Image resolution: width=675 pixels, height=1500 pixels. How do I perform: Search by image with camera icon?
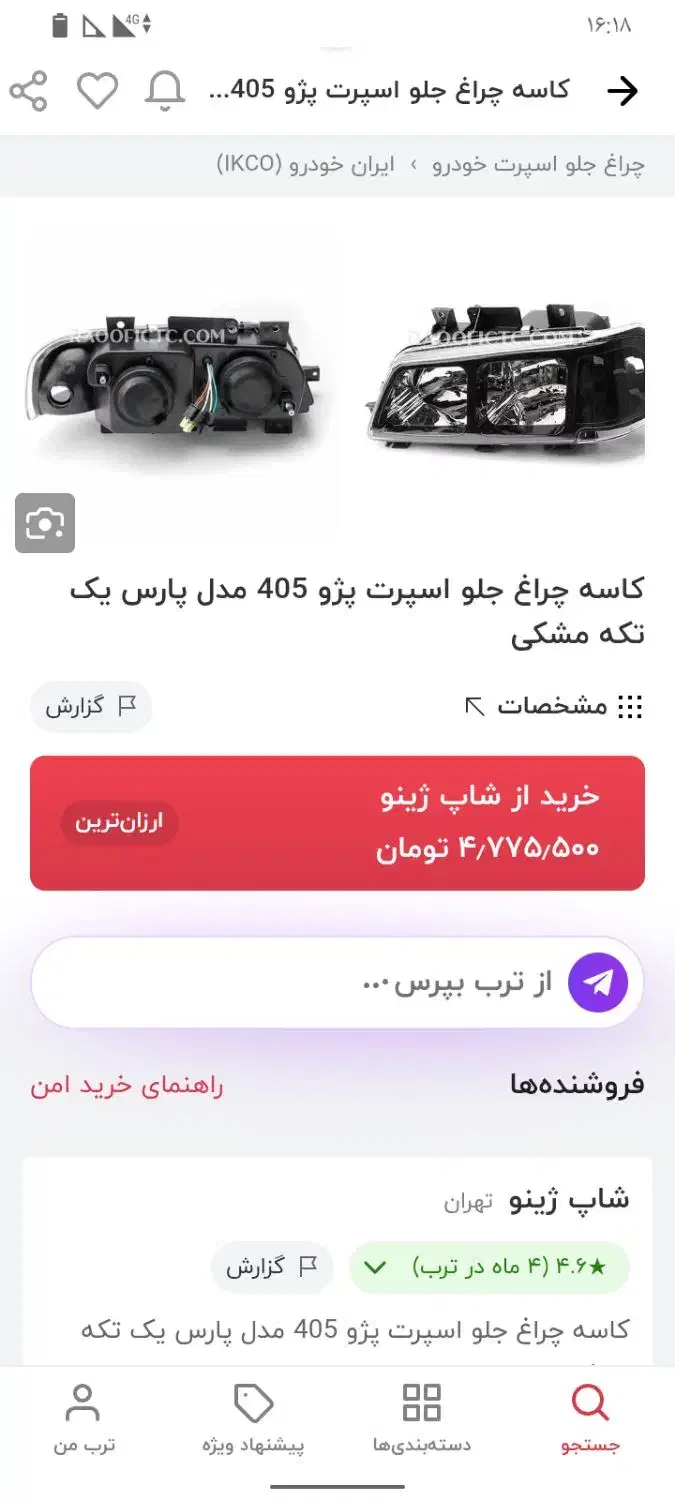click(x=45, y=523)
